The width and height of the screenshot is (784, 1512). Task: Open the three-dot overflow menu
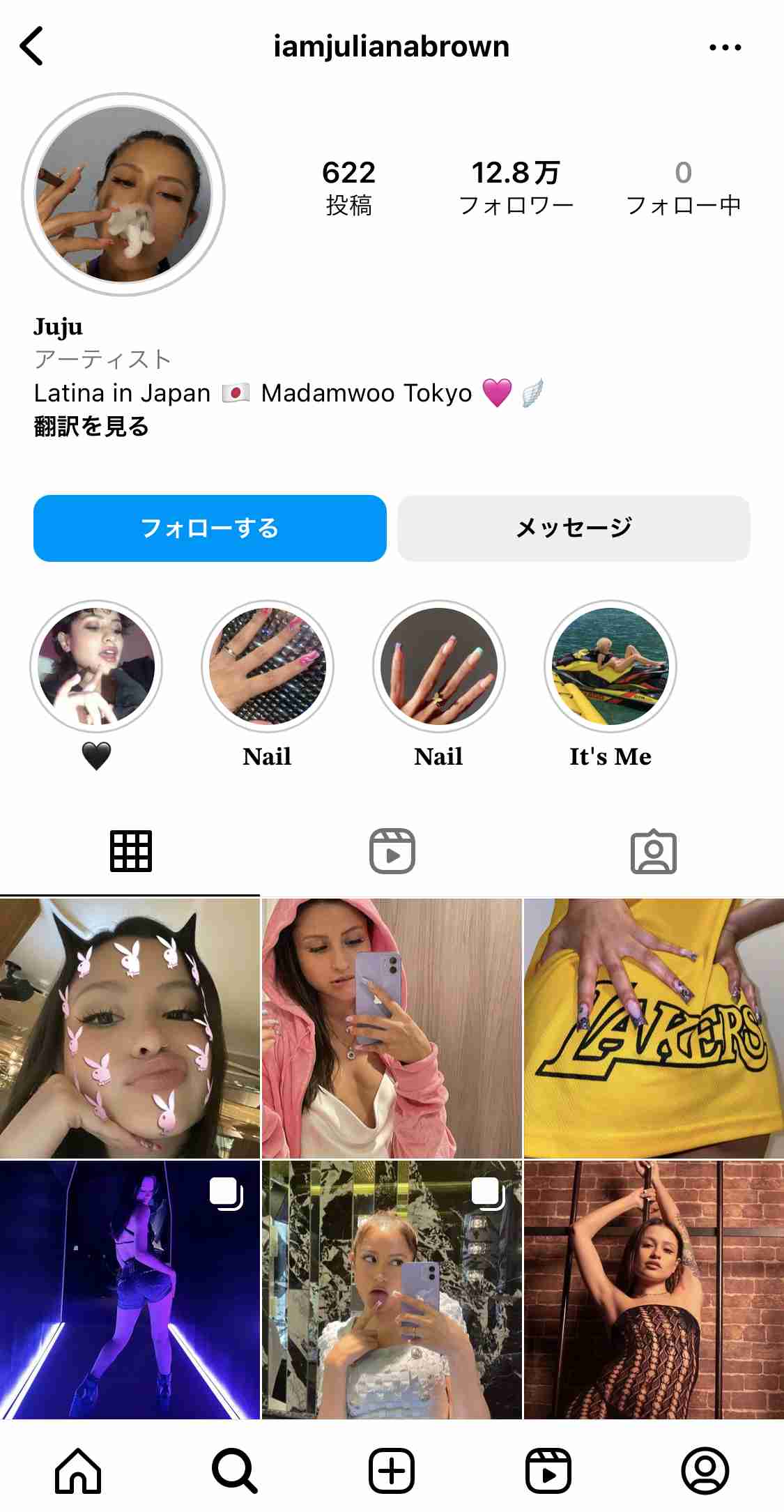coord(725,47)
